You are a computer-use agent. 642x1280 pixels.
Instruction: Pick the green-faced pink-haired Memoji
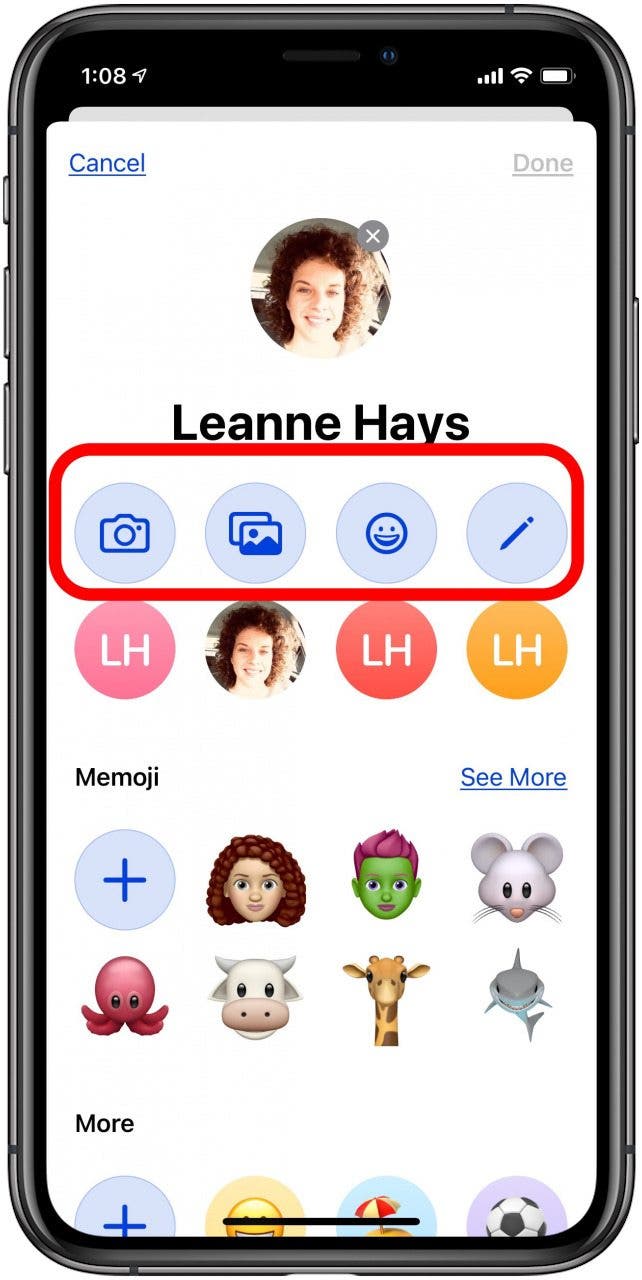click(386, 879)
